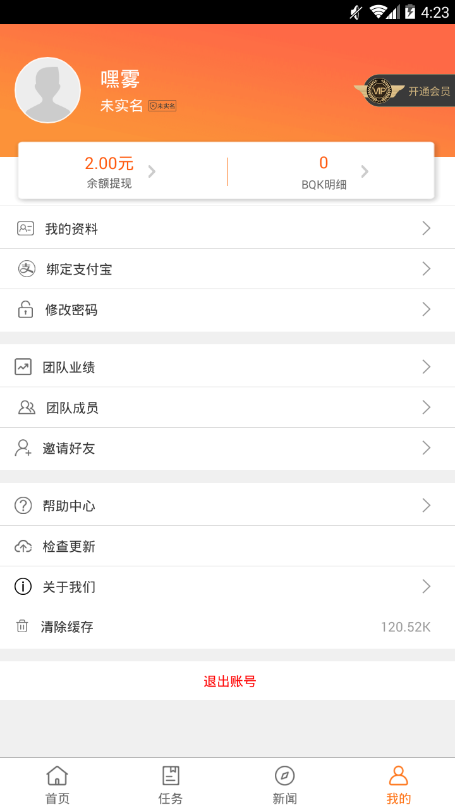
Task: Open the VIP 开通会员 button
Action: tap(403, 91)
